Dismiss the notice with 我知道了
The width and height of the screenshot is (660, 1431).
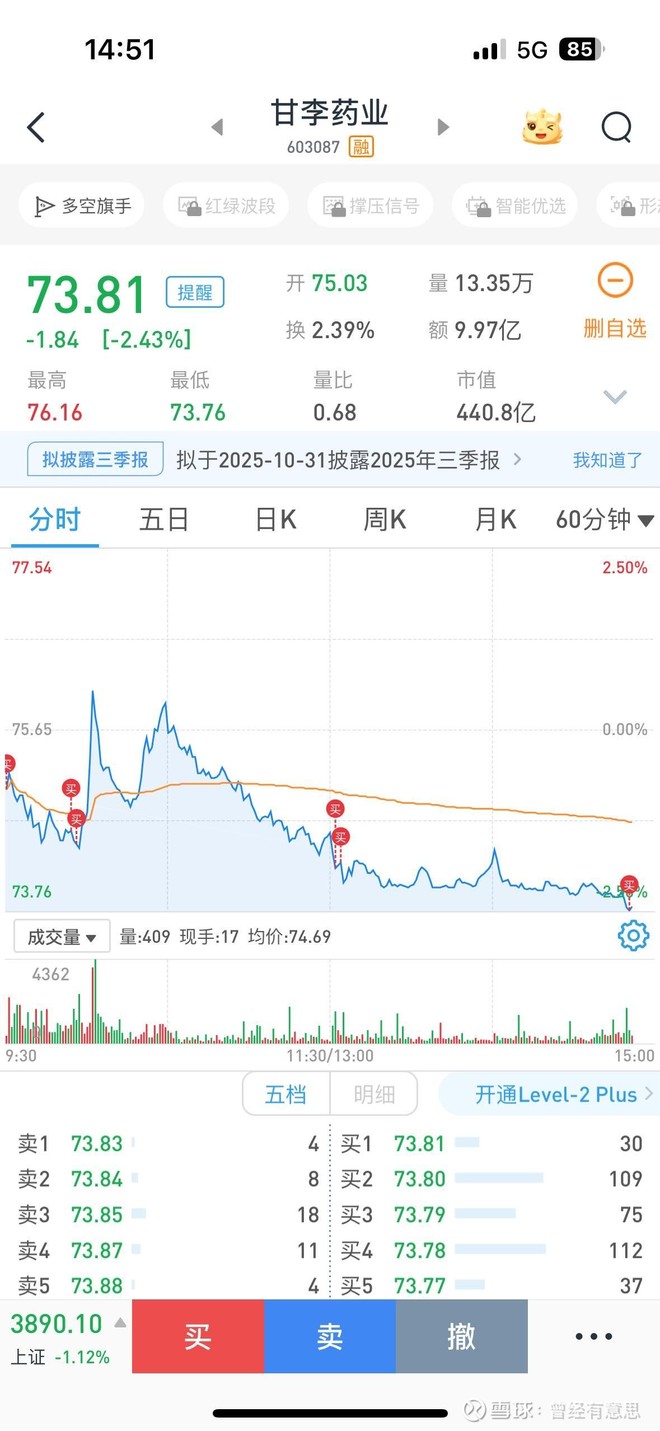pyautogui.click(x=607, y=460)
